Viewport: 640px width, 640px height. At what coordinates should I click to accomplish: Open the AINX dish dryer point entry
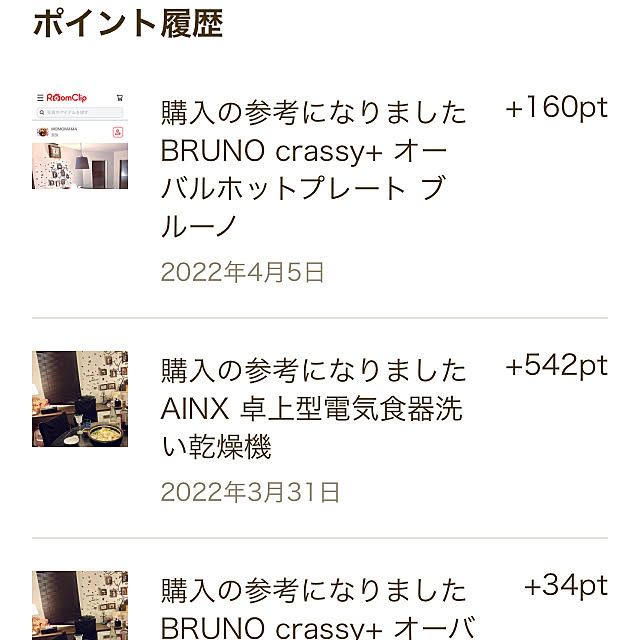[x=313, y=409]
